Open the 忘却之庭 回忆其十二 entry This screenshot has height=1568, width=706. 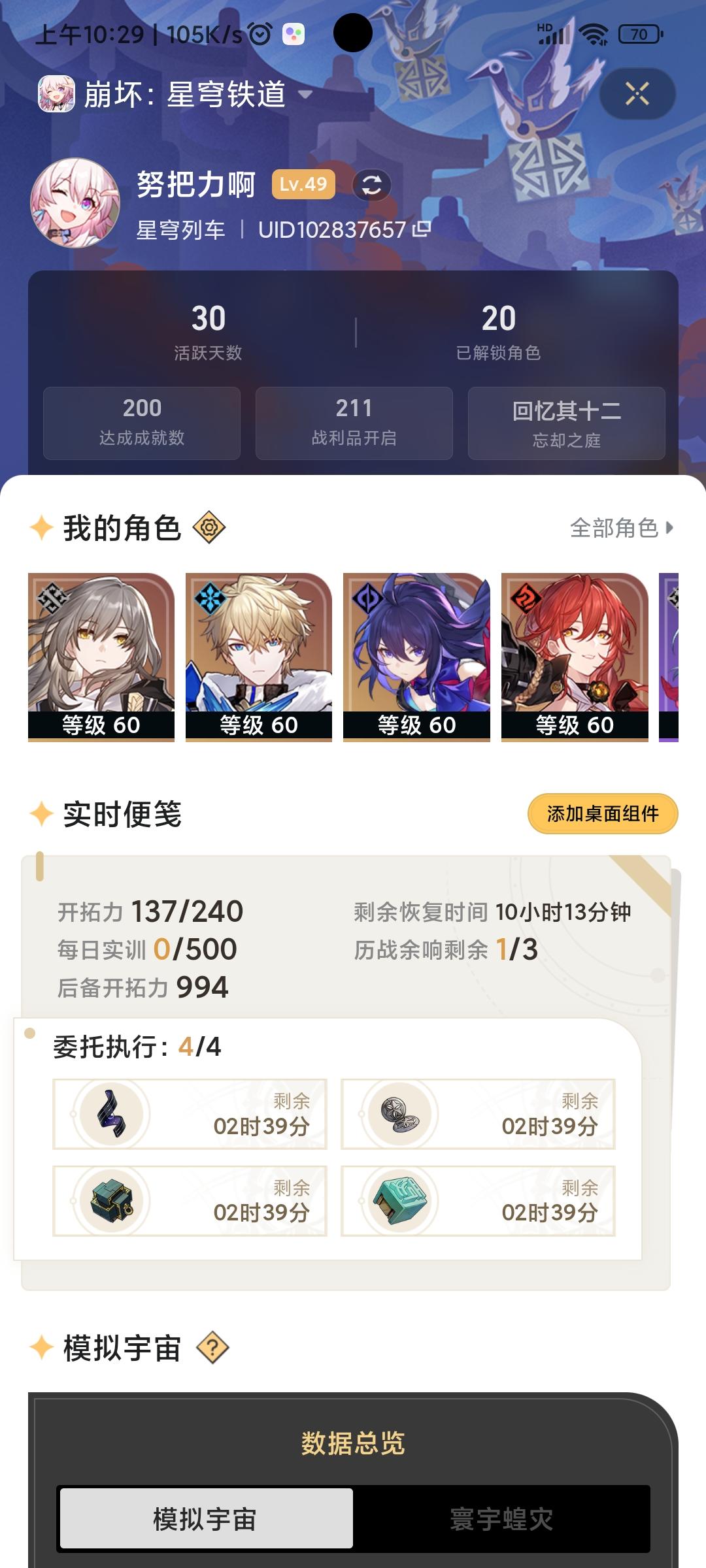pos(567,422)
